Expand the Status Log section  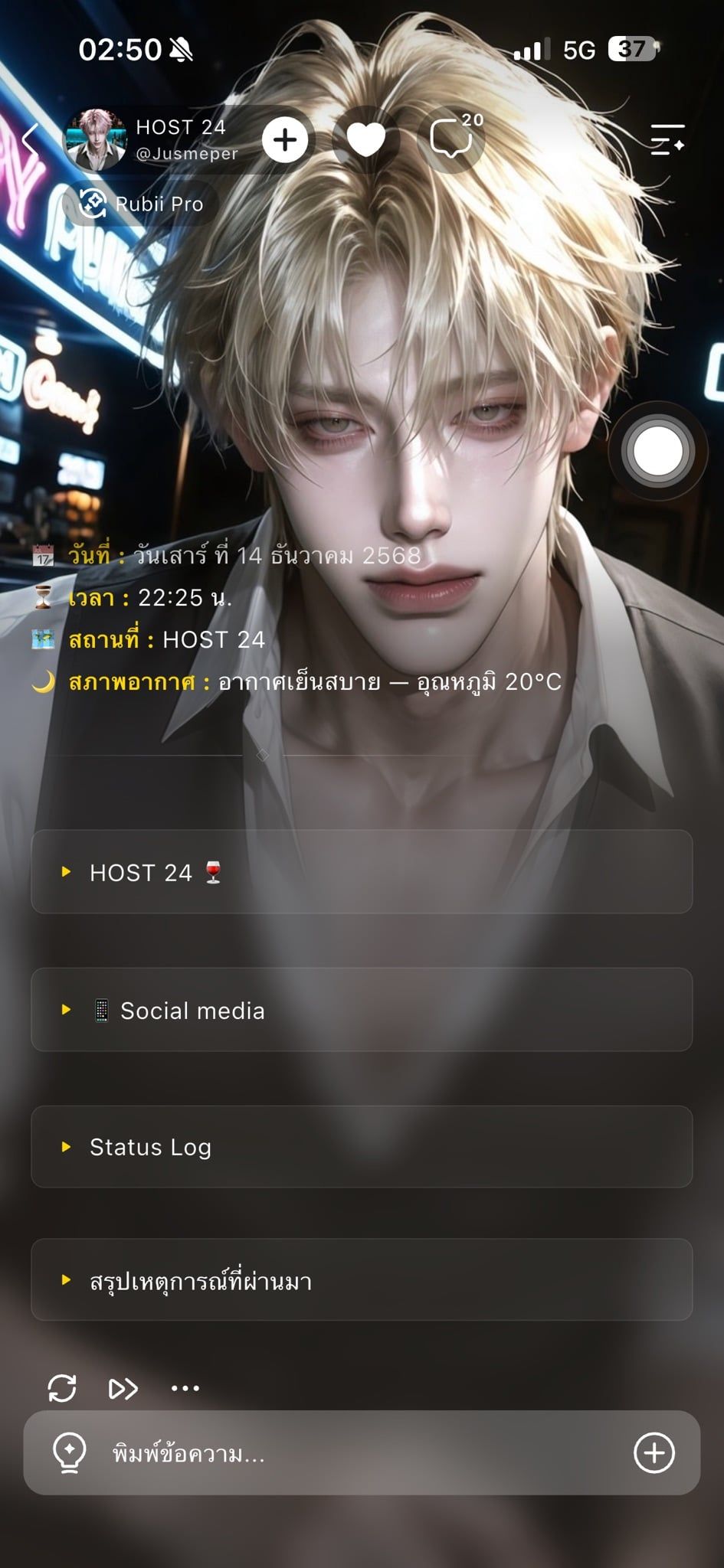(362, 1146)
